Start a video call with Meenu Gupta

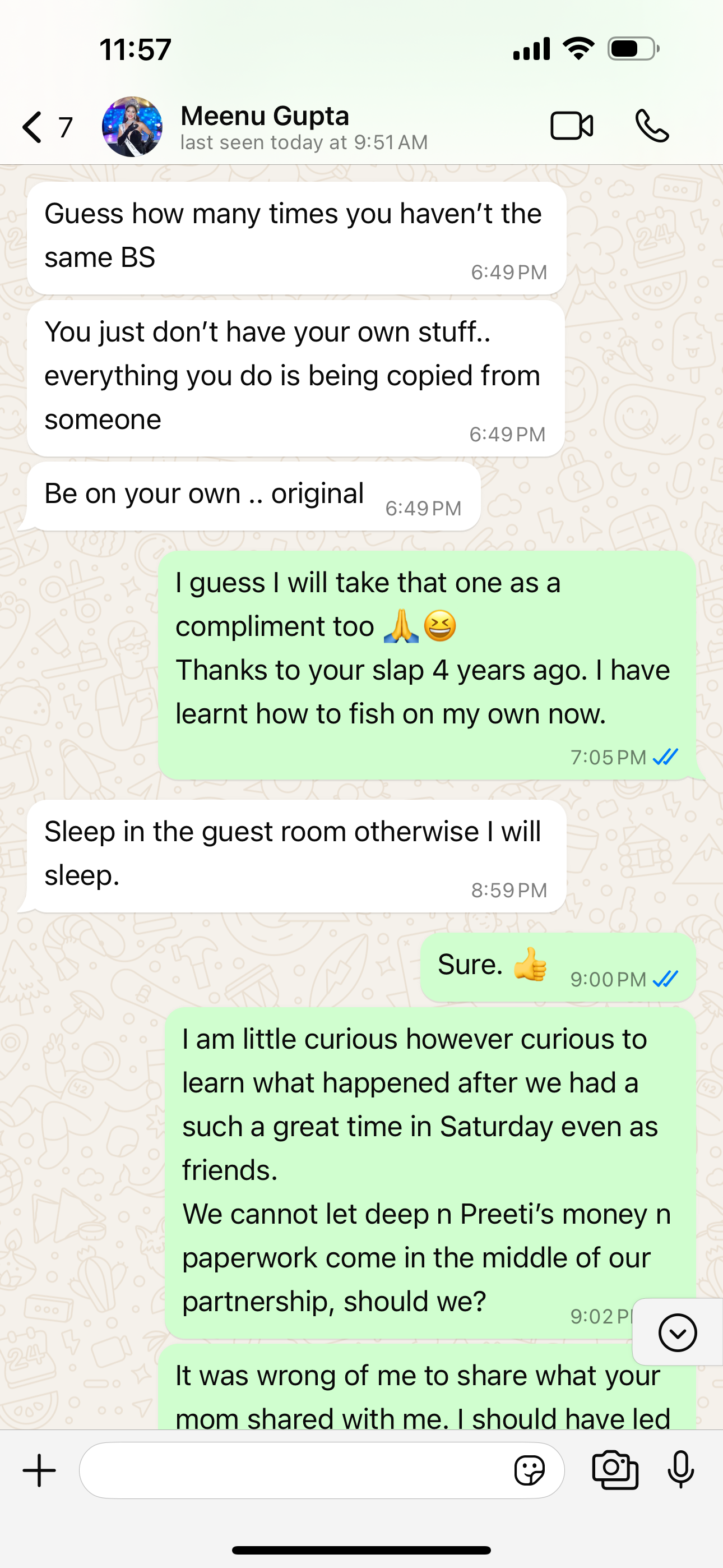click(572, 127)
